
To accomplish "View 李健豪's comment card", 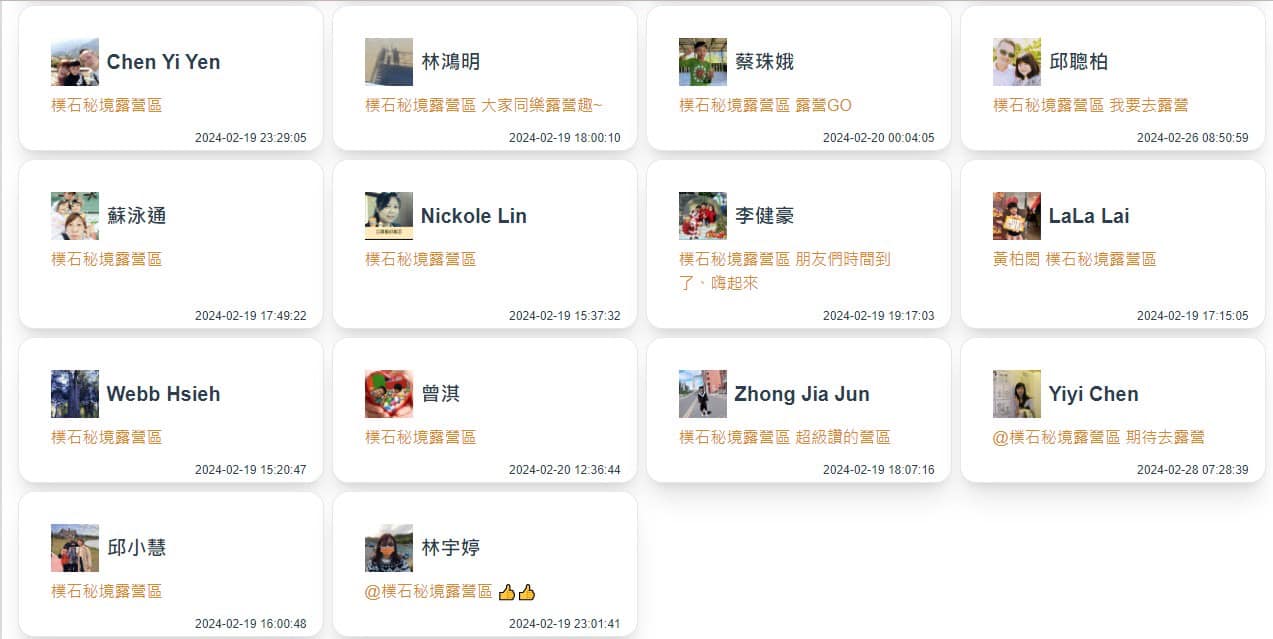I will point(798,243).
